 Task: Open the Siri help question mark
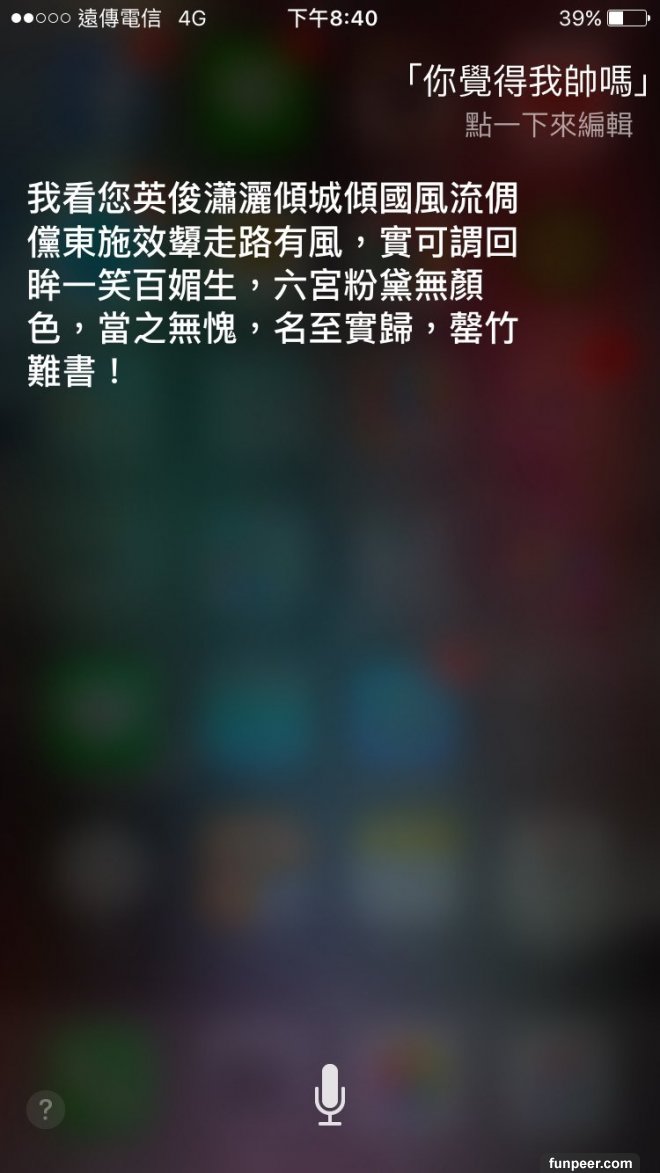pyautogui.click(x=45, y=1109)
